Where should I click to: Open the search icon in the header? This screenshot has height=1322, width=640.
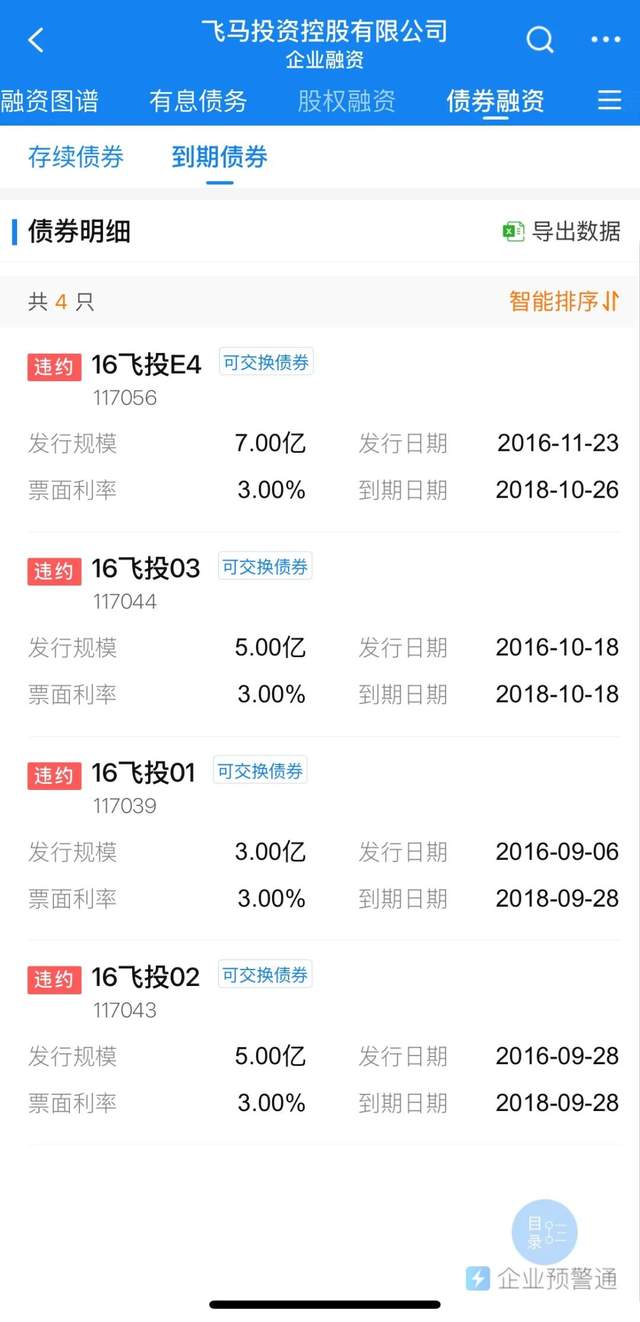click(540, 40)
